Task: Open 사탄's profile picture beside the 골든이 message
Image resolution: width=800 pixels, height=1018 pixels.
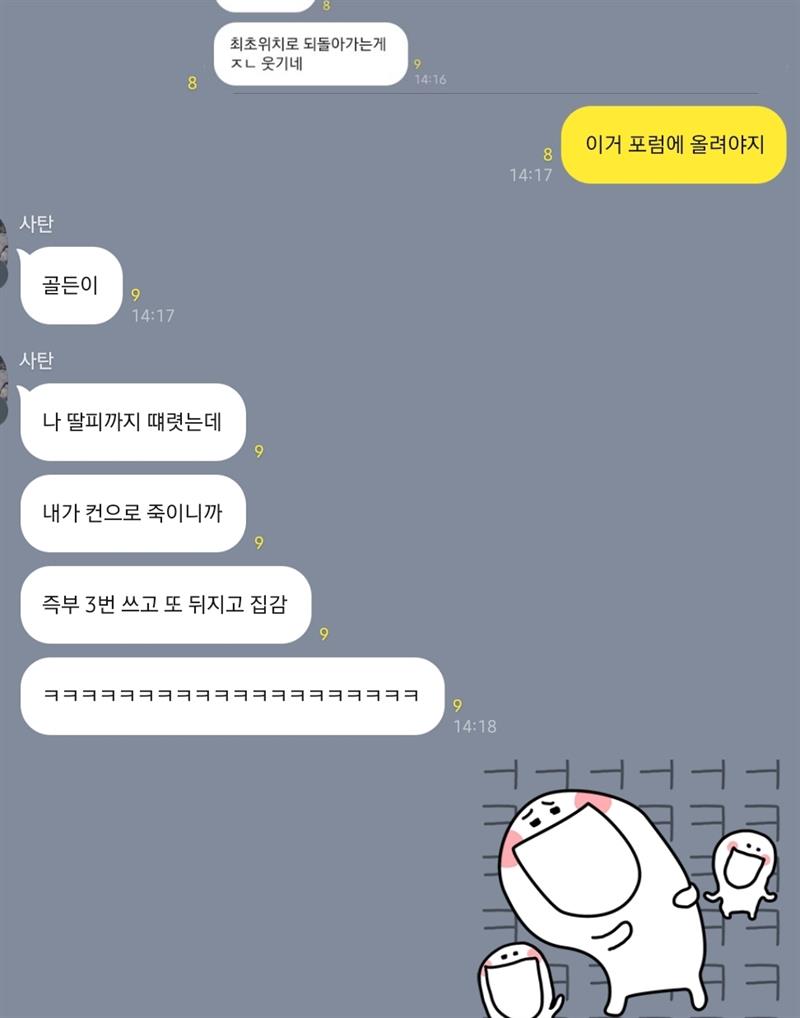Action: click(x=4, y=251)
